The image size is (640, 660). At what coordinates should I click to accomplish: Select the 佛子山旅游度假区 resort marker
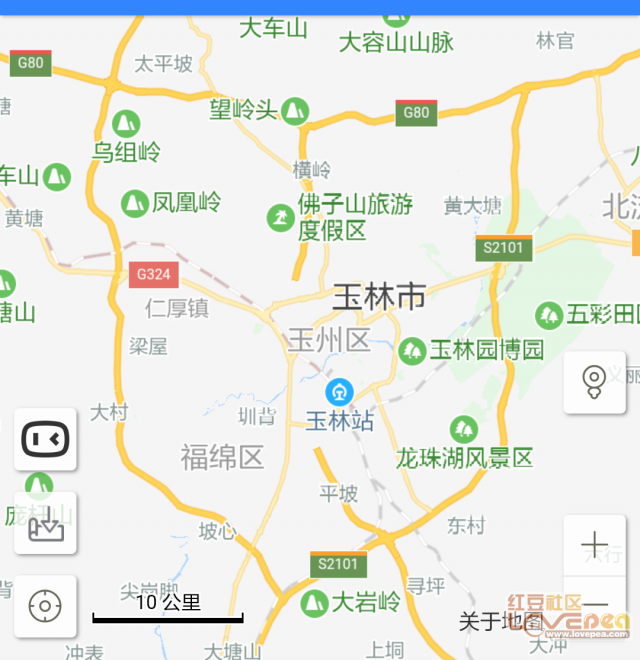281,216
